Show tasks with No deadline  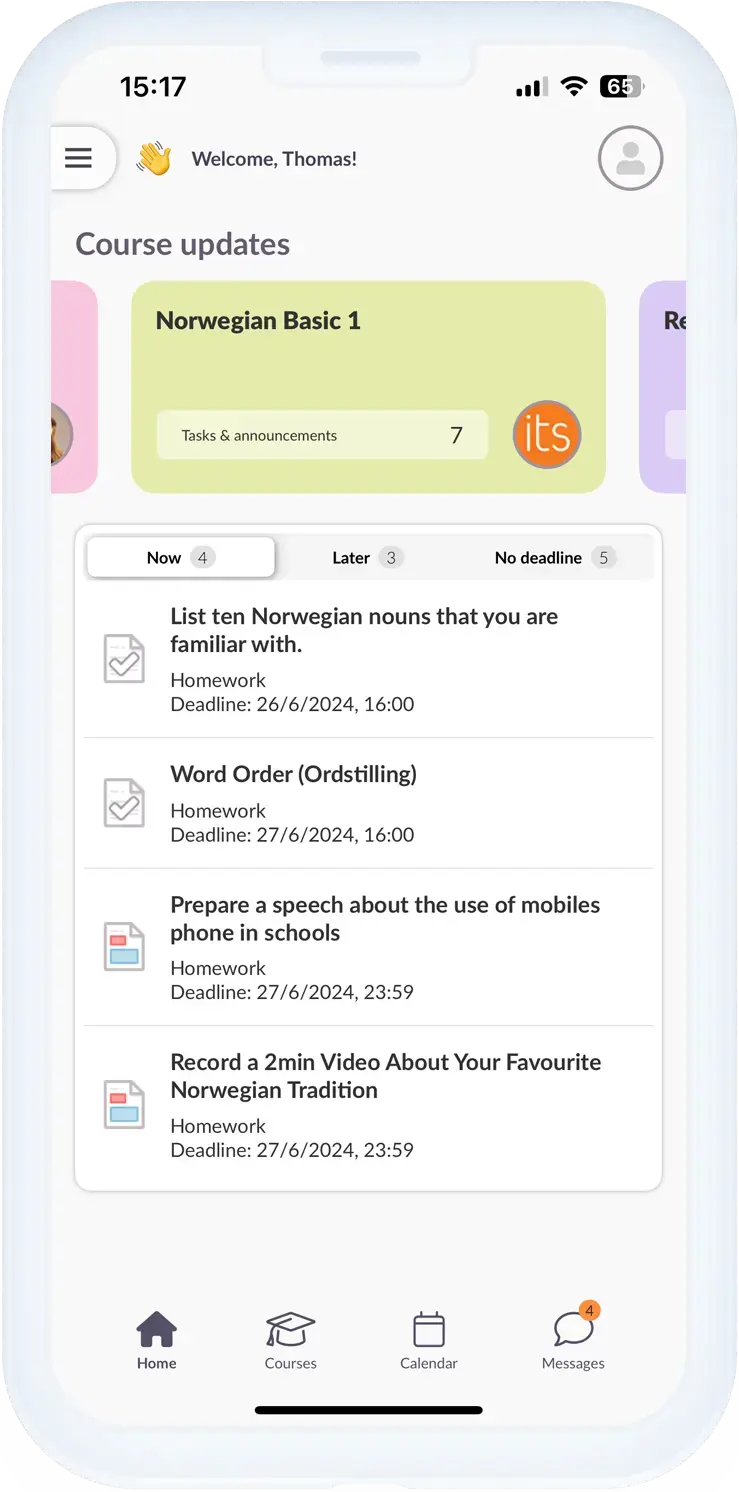pos(553,558)
